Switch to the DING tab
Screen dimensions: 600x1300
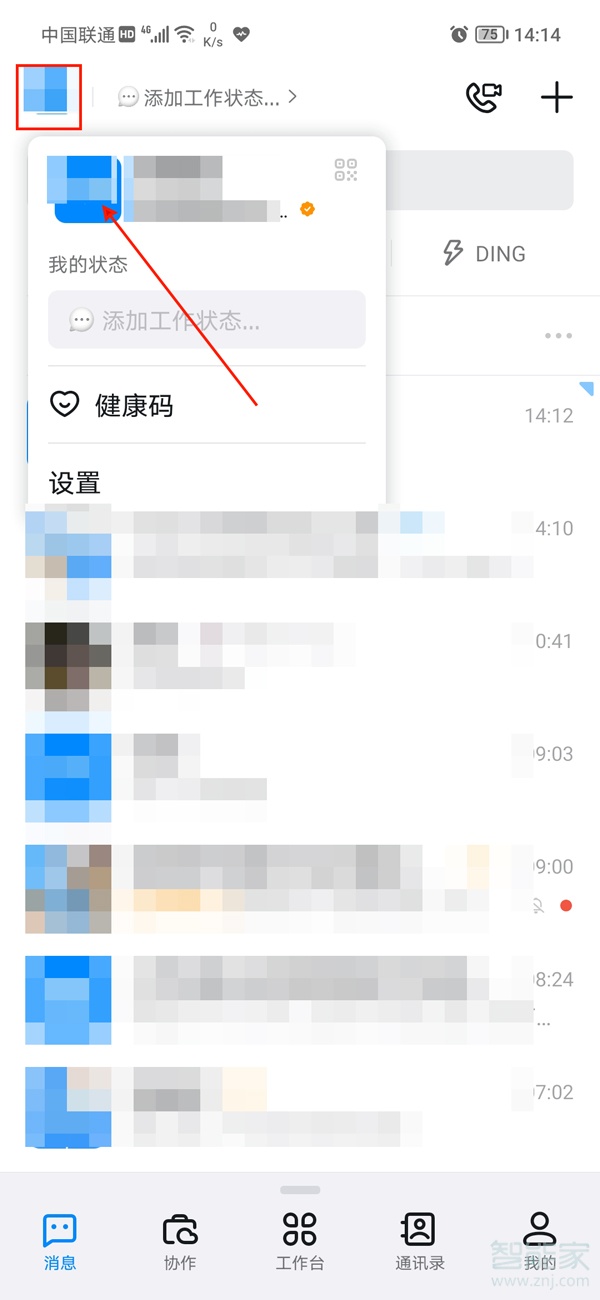tap(484, 253)
